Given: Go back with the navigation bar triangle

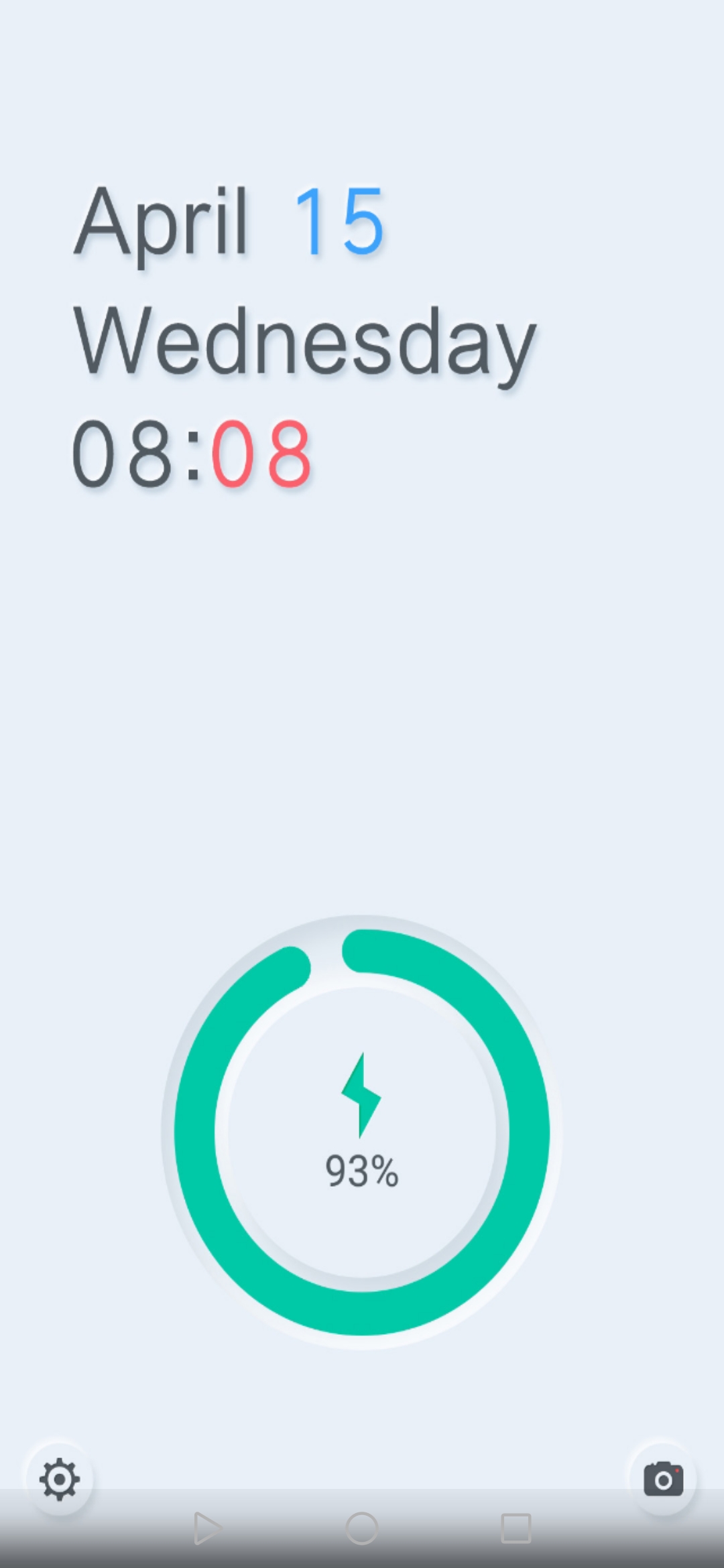Looking at the screenshot, I should point(207,1528).
